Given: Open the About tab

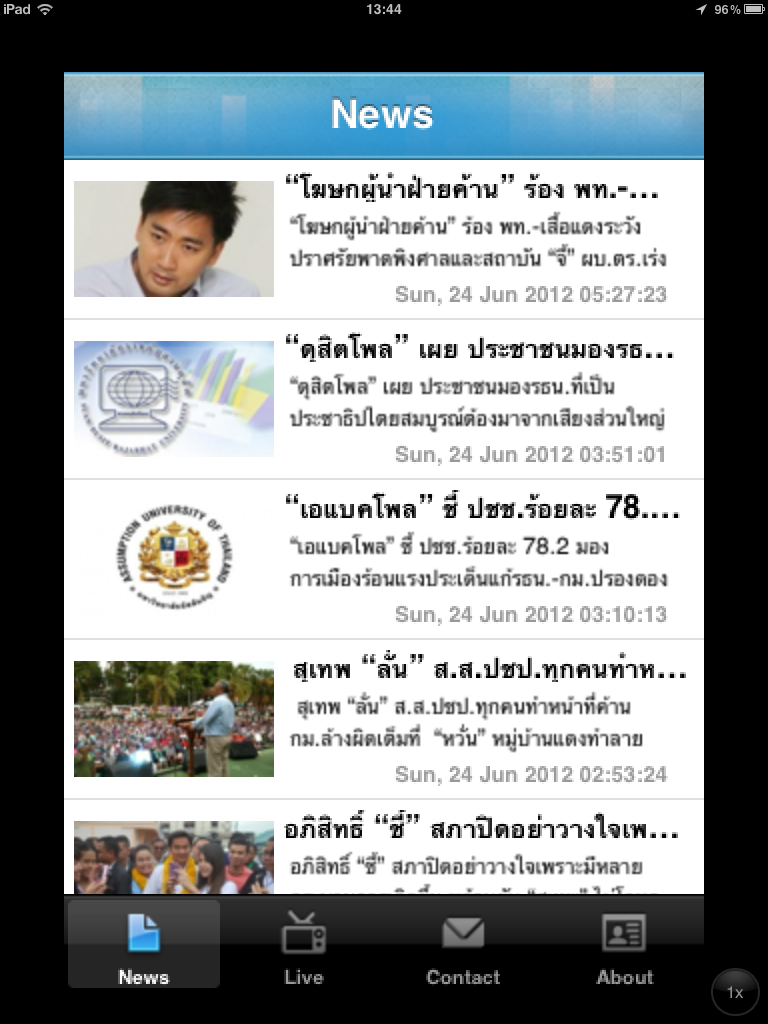Looking at the screenshot, I should pyautogui.click(x=624, y=945).
